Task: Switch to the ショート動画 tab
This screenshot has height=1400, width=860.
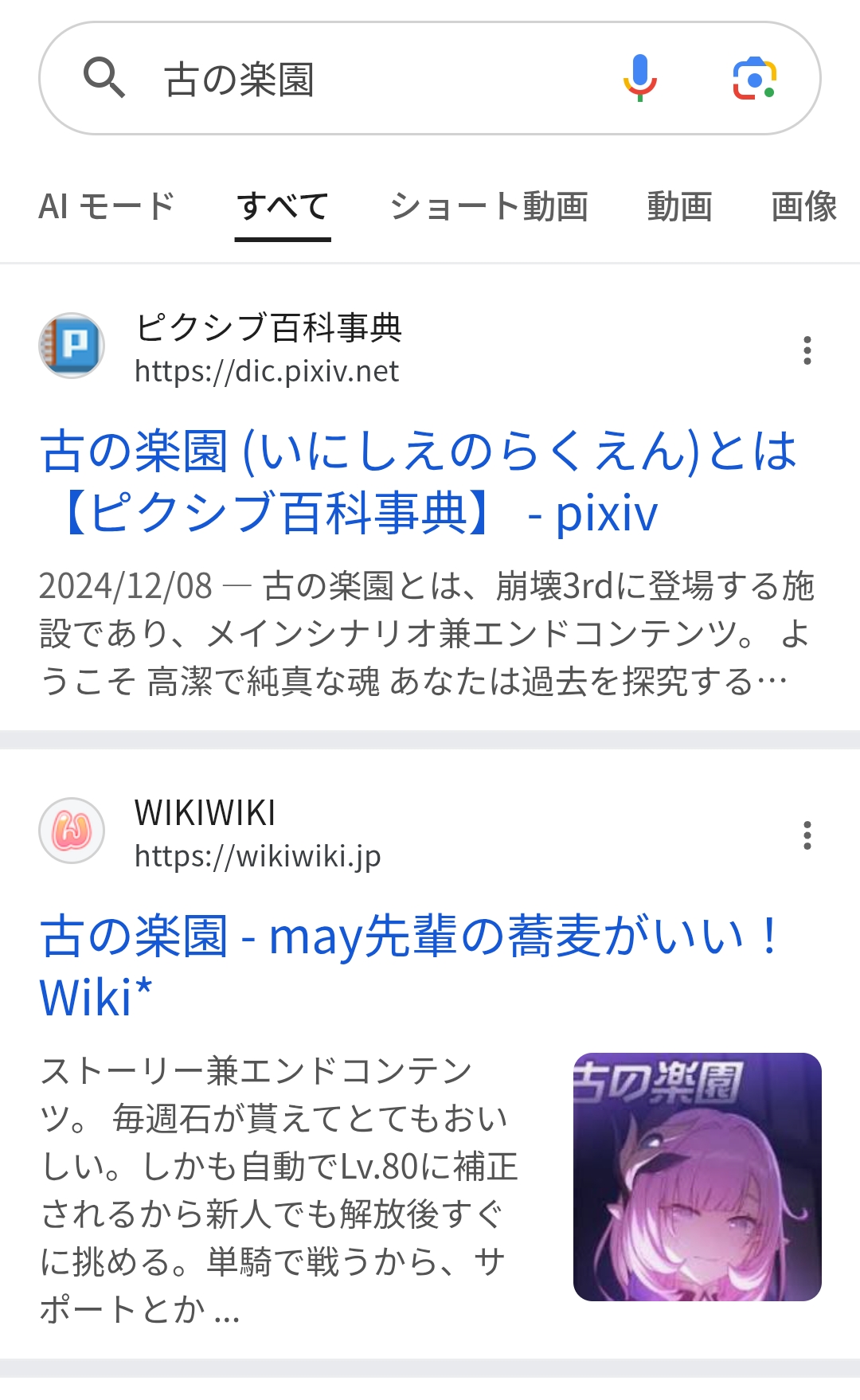Action: click(489, 206)
